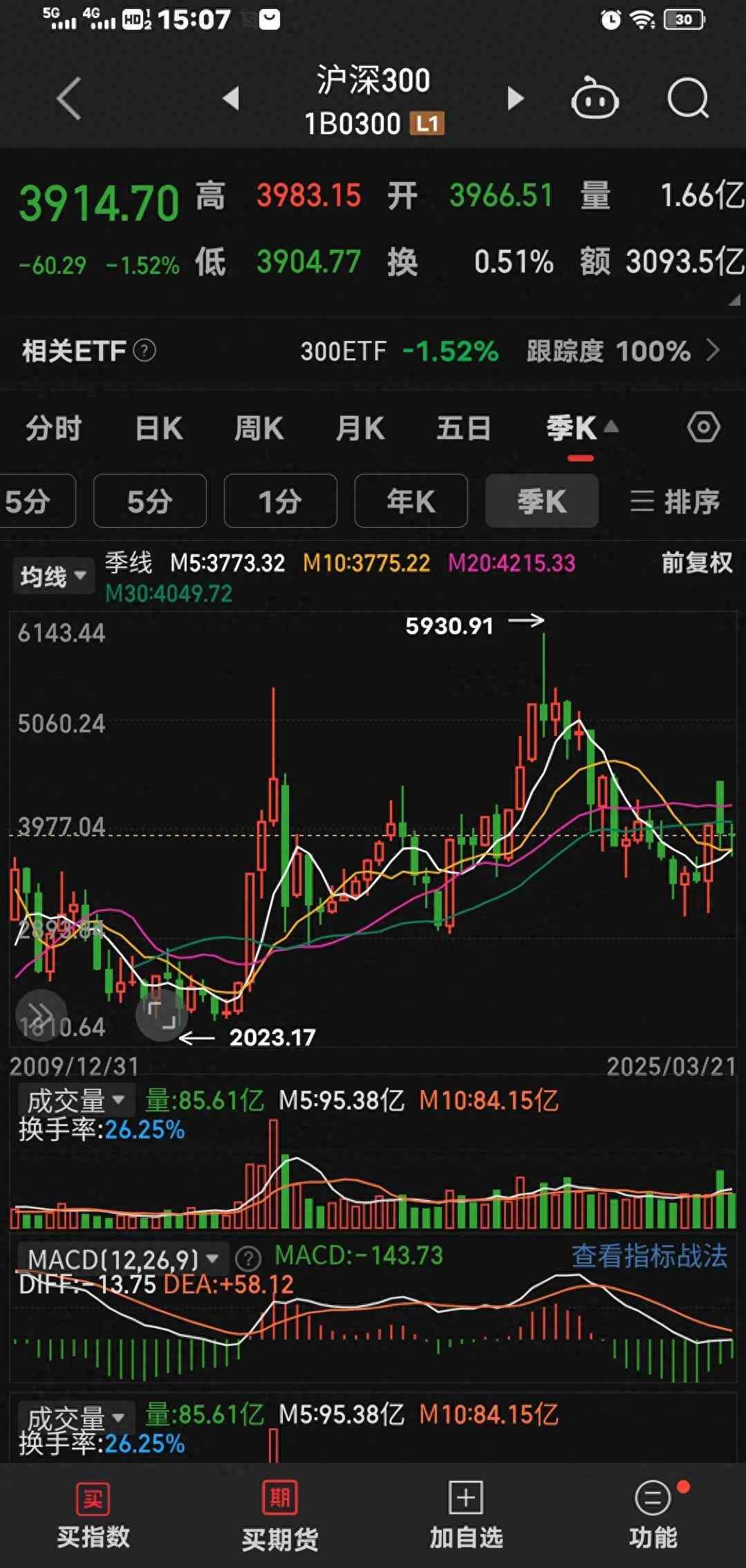Go back using the top-left arrow
746x1568 pixels.
69,99
